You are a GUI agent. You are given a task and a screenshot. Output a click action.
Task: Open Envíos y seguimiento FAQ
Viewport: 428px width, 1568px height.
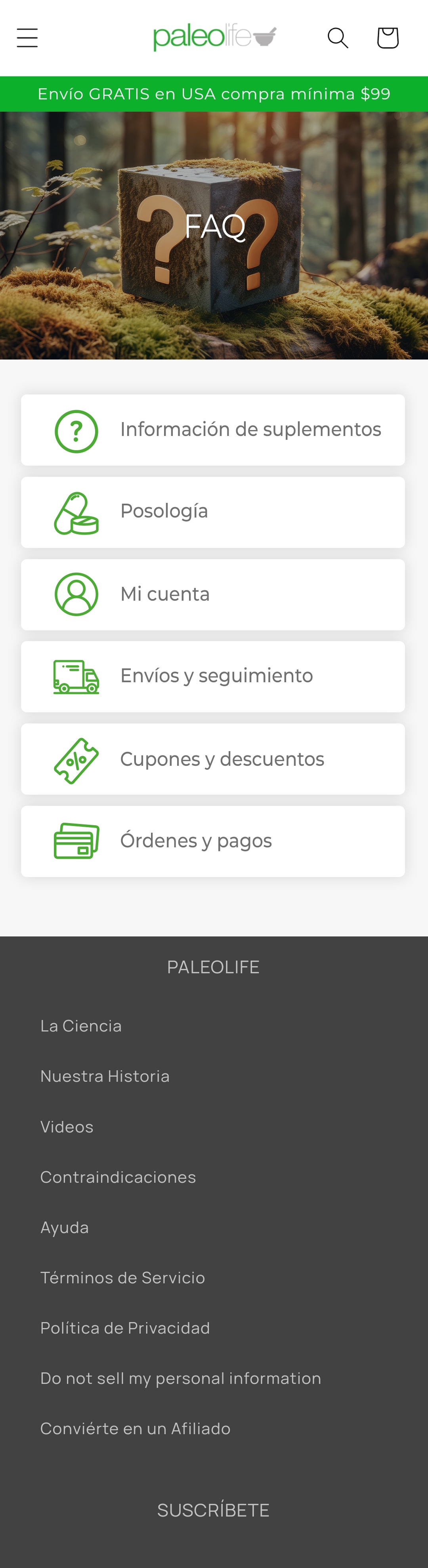pyautogui.click(x=213, y=676)
